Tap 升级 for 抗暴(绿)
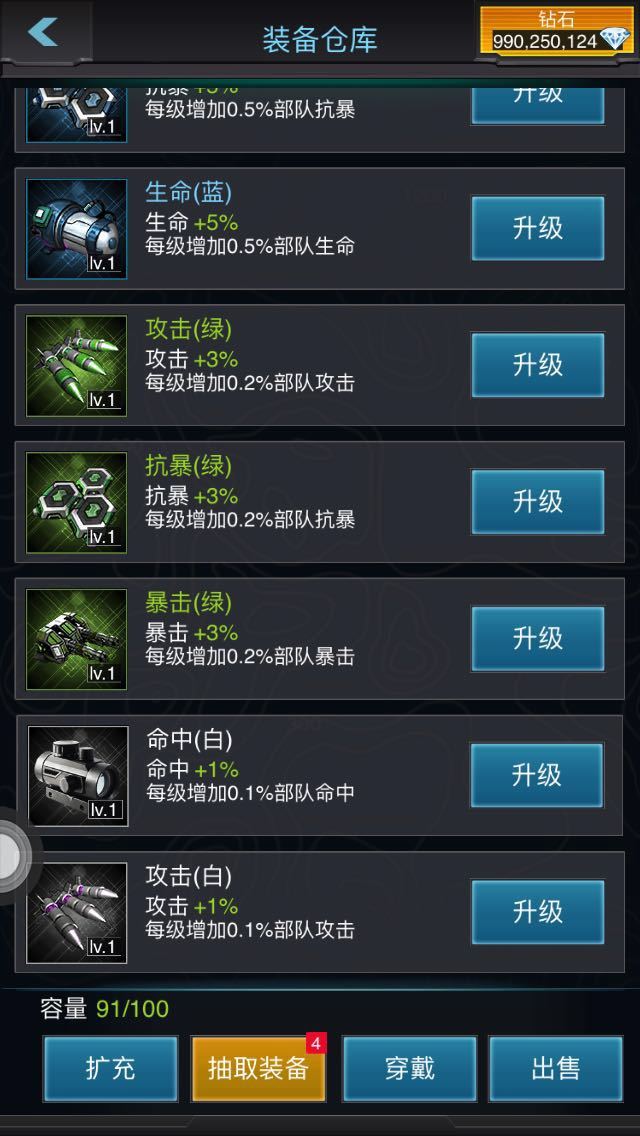Viewport: 640px width, 1136px height. coord(538,501)
